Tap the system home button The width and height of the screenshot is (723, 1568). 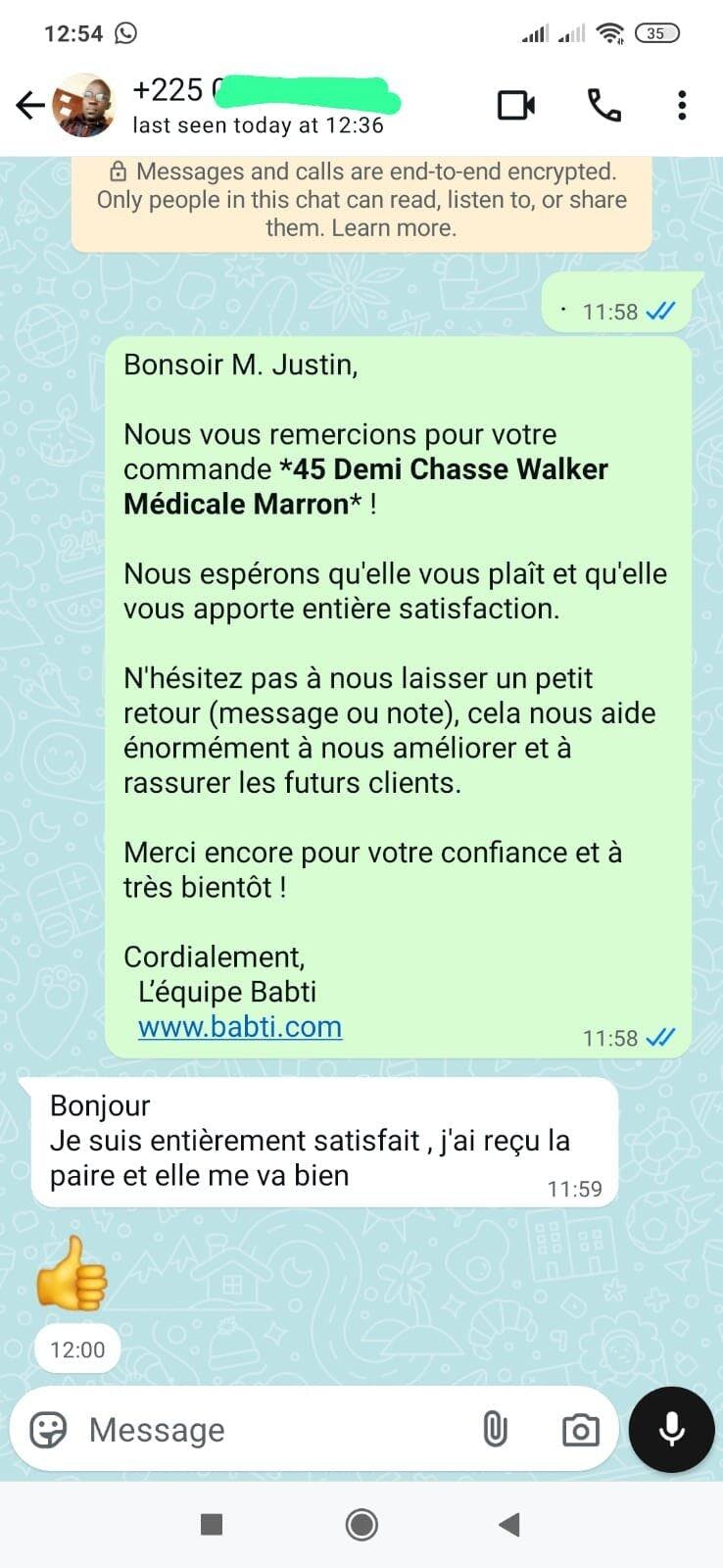[361, 1524]
